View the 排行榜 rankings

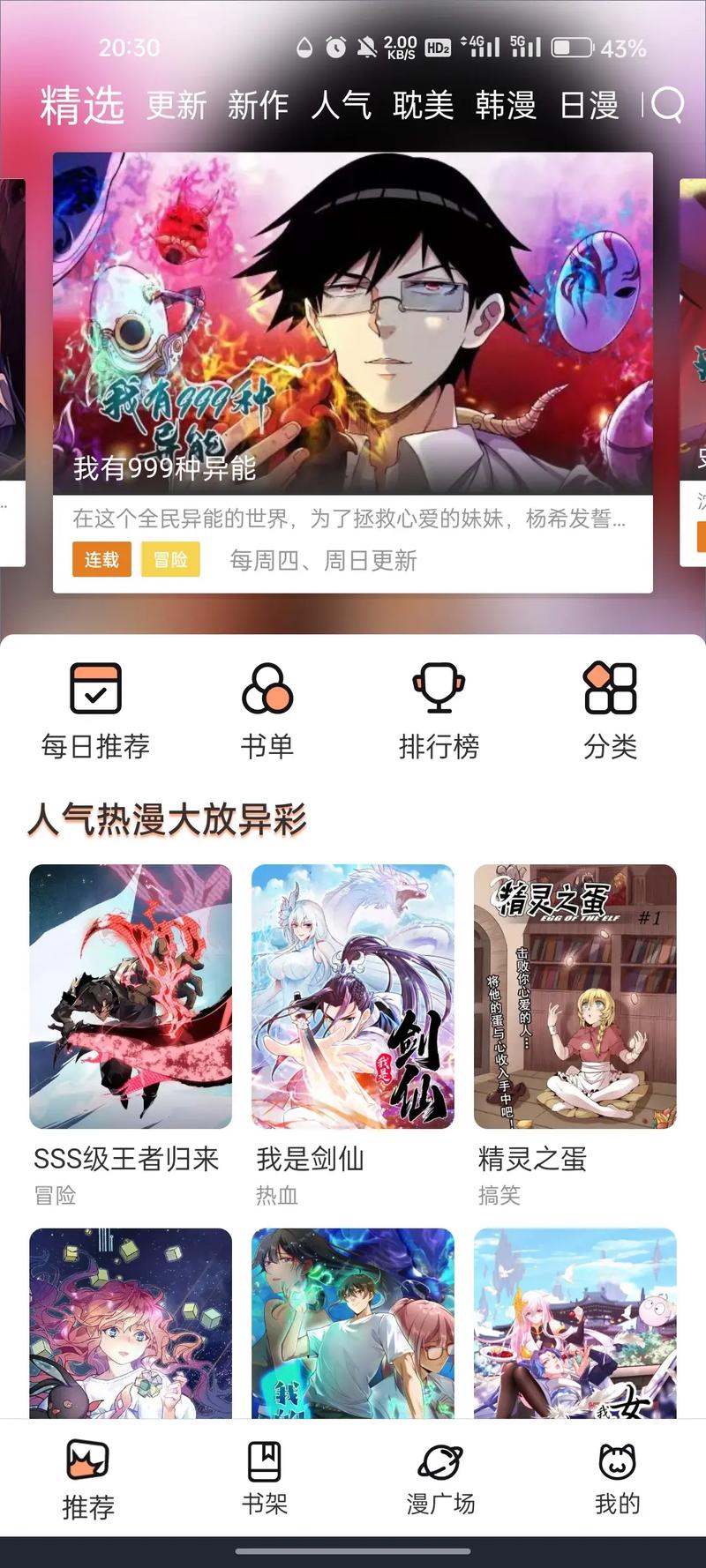pyautogui.click(x=439, y=711)
